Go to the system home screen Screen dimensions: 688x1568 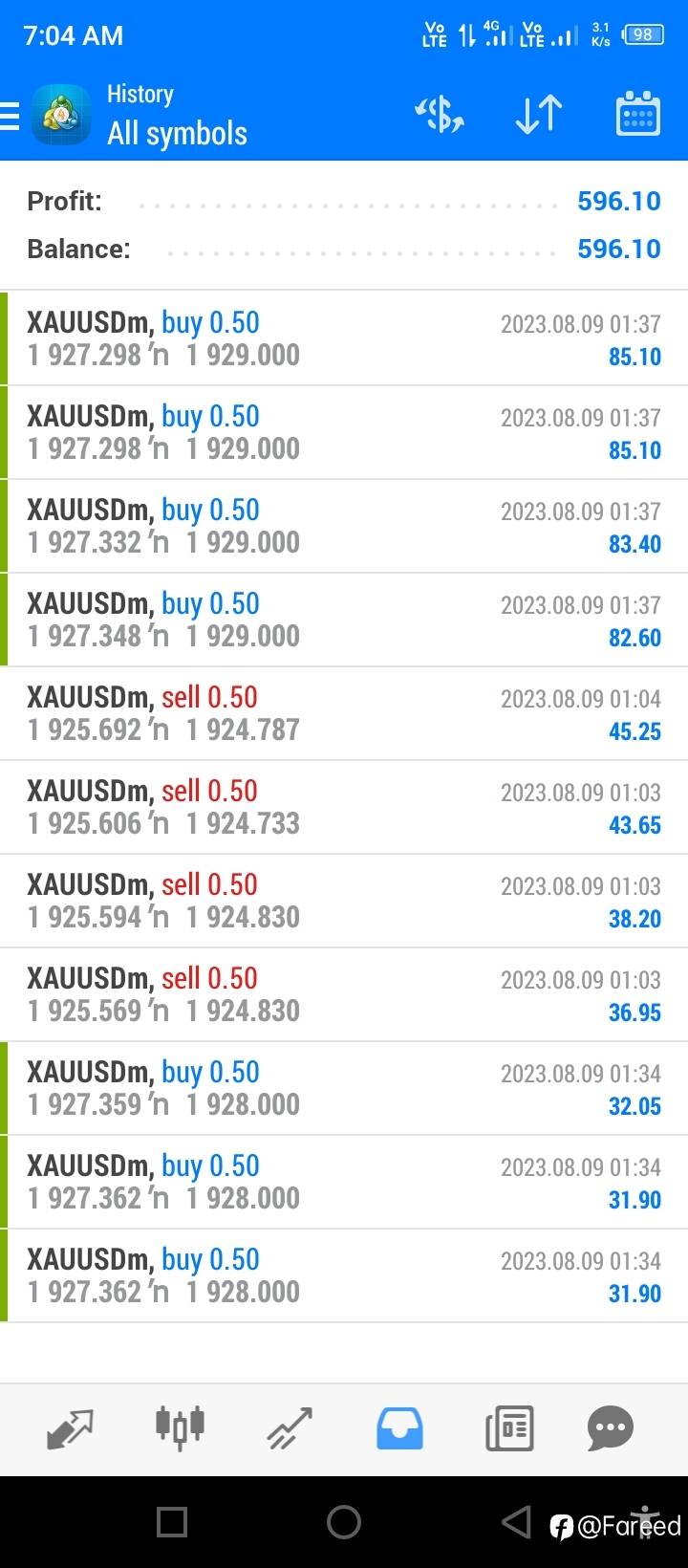(344, 1521)
